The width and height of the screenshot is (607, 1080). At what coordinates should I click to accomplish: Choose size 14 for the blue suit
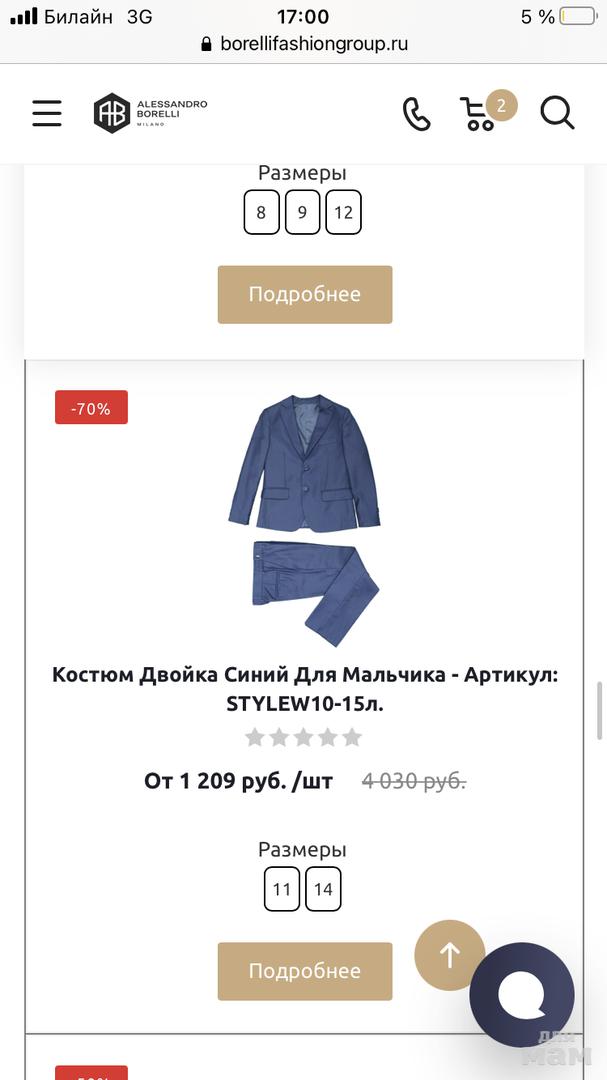point(323,889)
